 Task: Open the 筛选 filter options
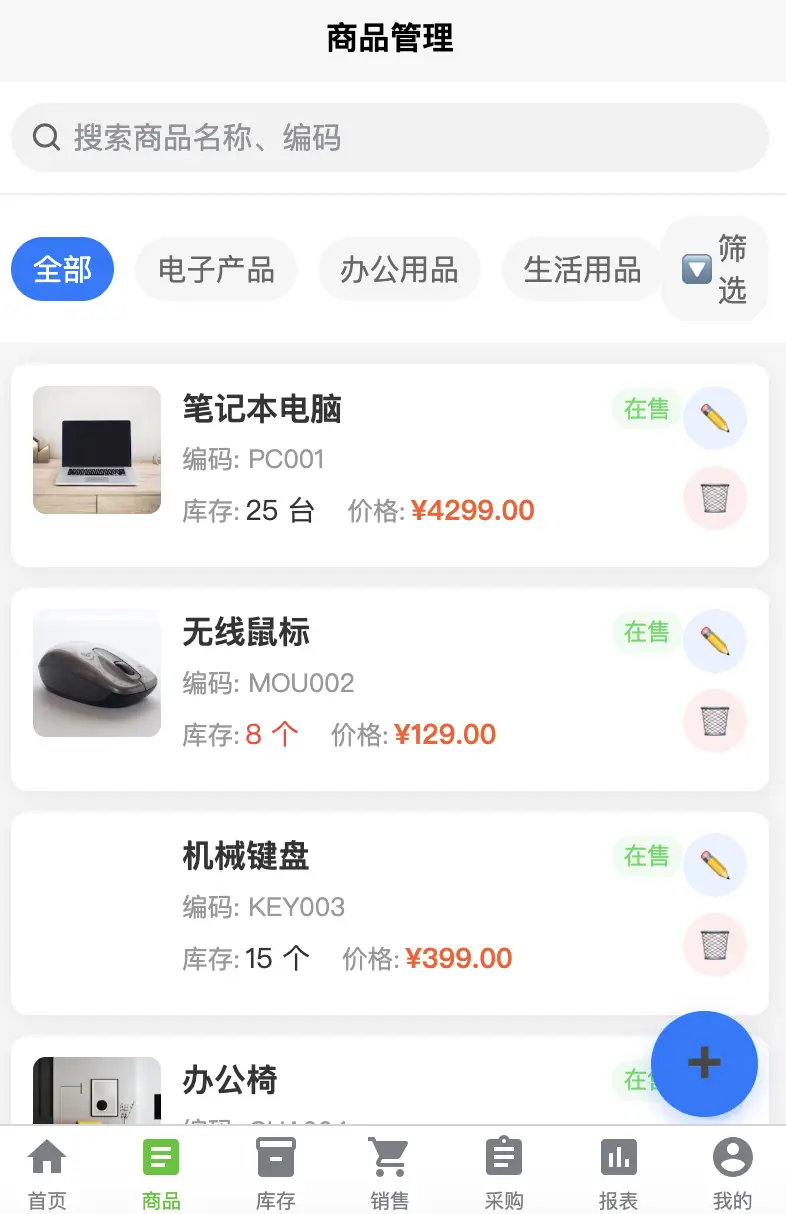click(715, 269)
